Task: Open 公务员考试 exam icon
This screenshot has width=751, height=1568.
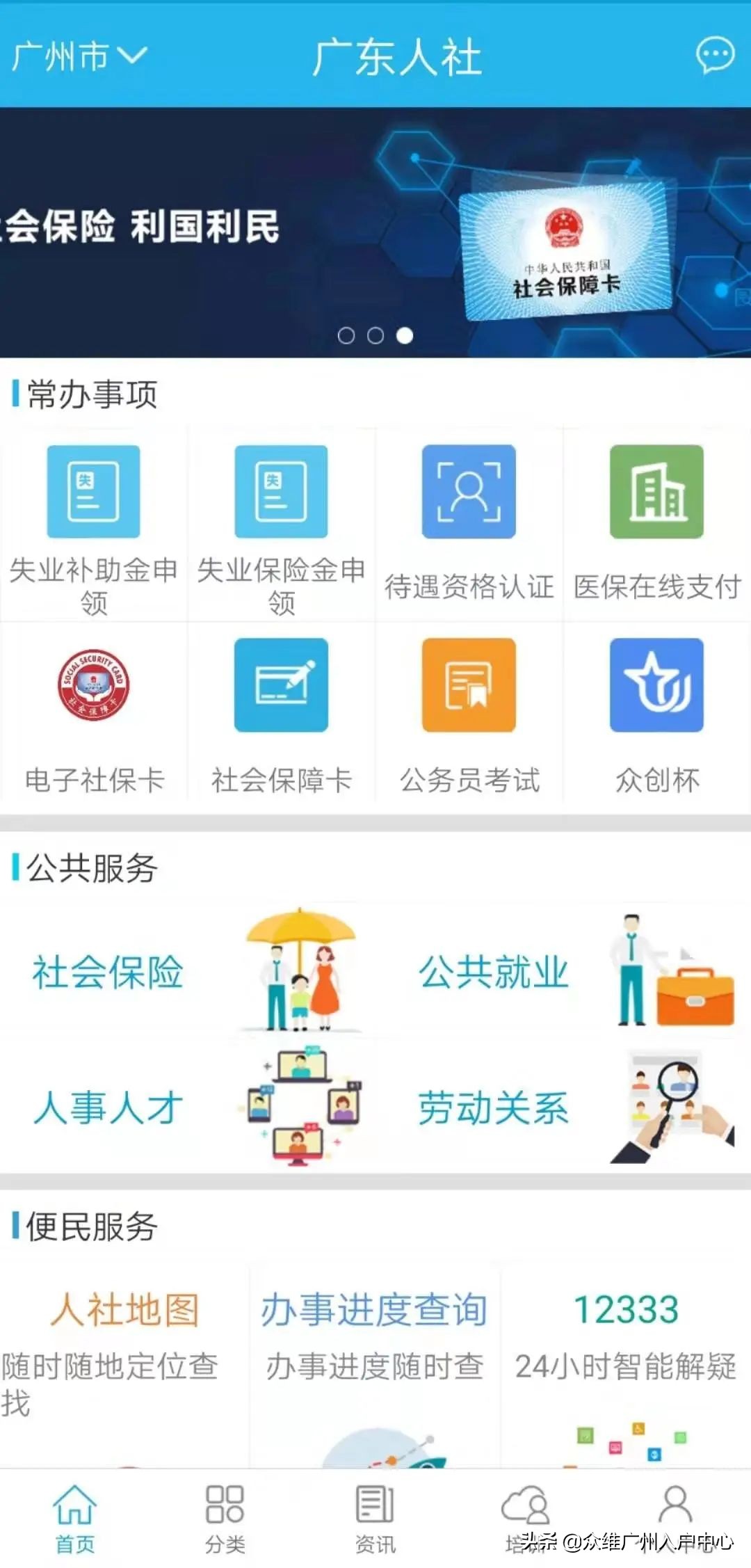Action: tap(469, 685)
